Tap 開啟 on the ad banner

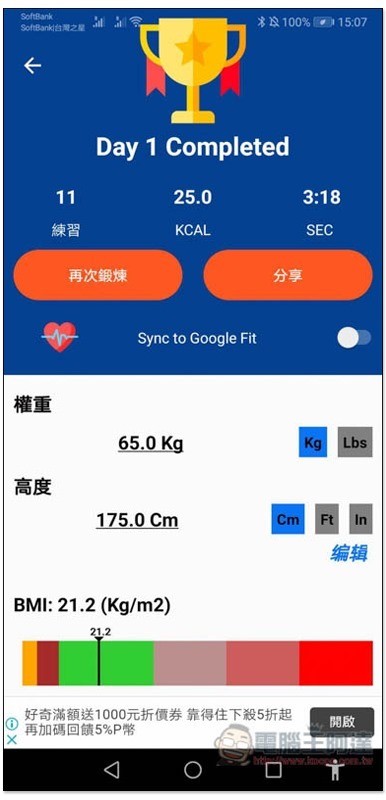342,722
